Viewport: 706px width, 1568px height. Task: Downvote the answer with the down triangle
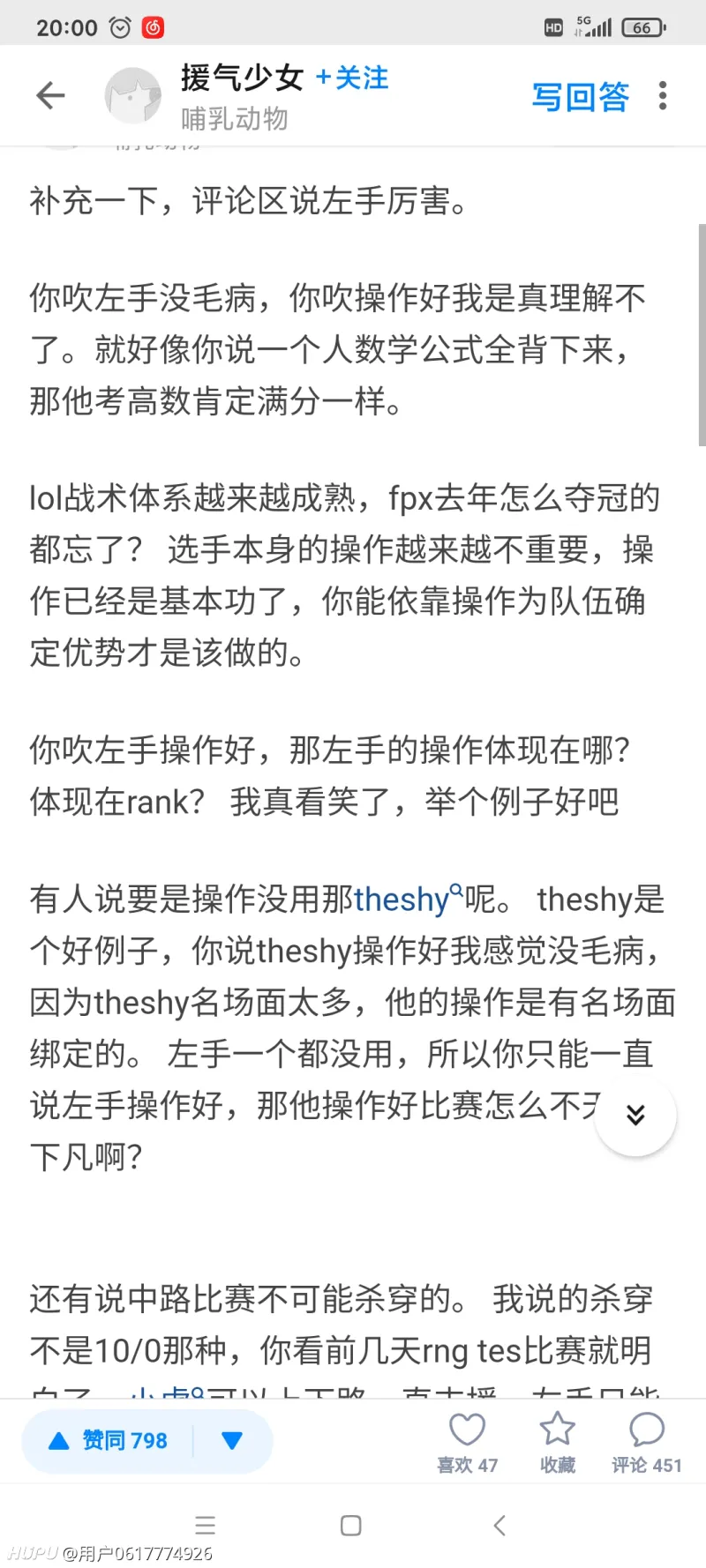coord(232,1441)
